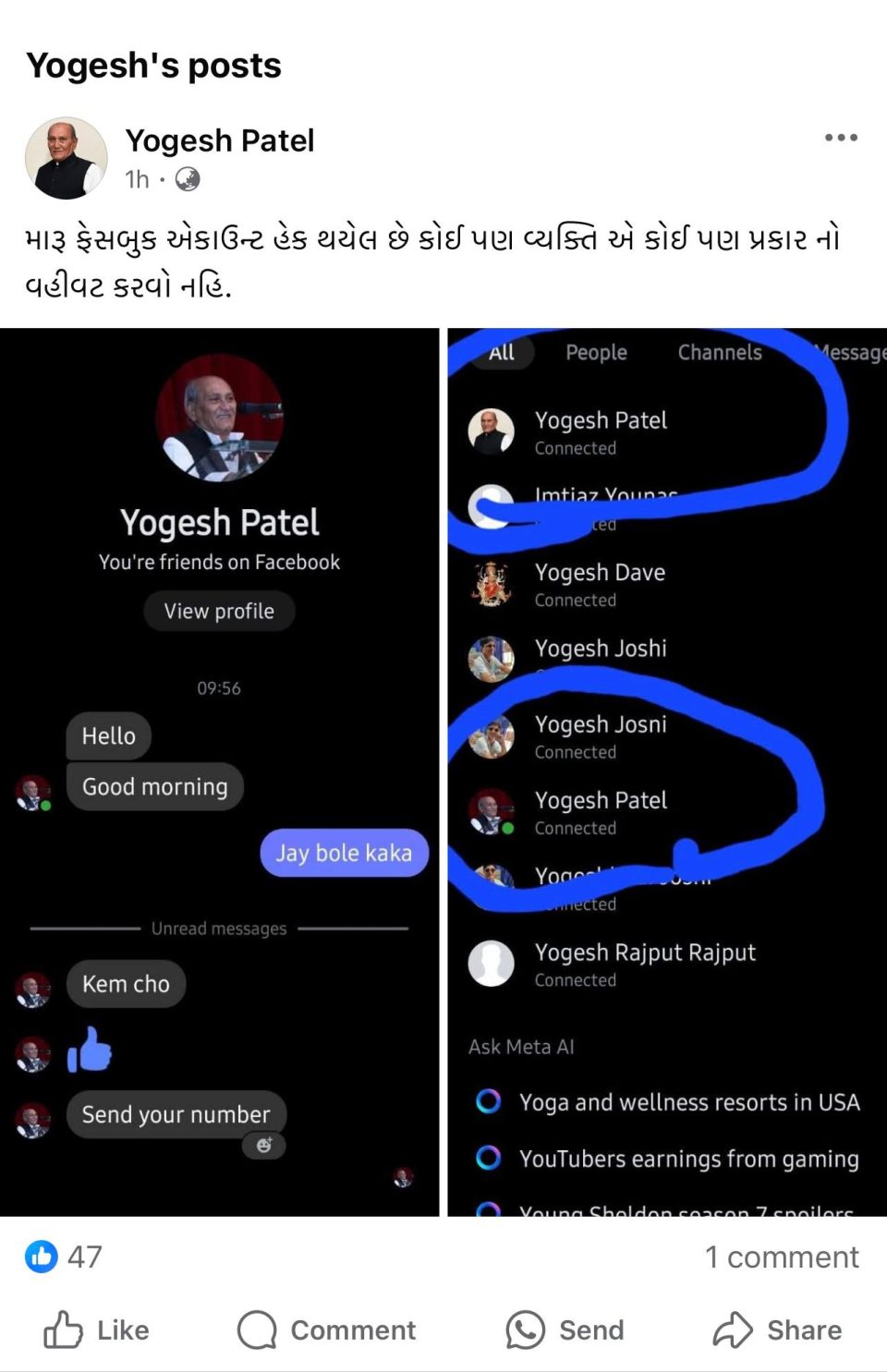This screenshot has width=887, height=1372.
Task: Open the post's three-dot overflow menu
Action: point(841,138)
